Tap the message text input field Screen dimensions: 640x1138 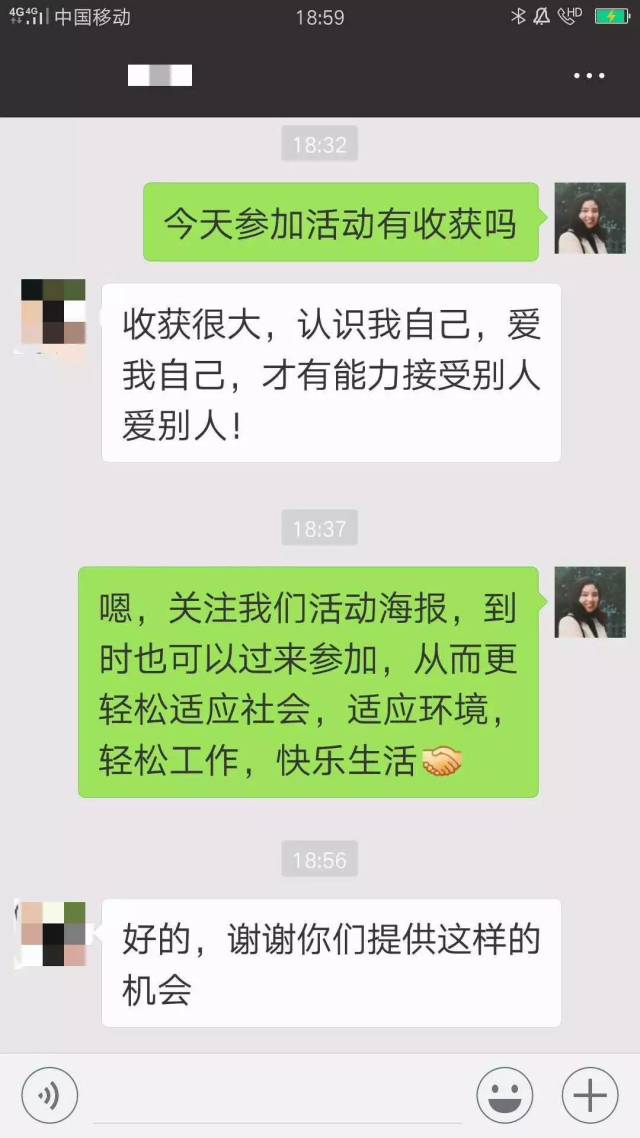276,1096
